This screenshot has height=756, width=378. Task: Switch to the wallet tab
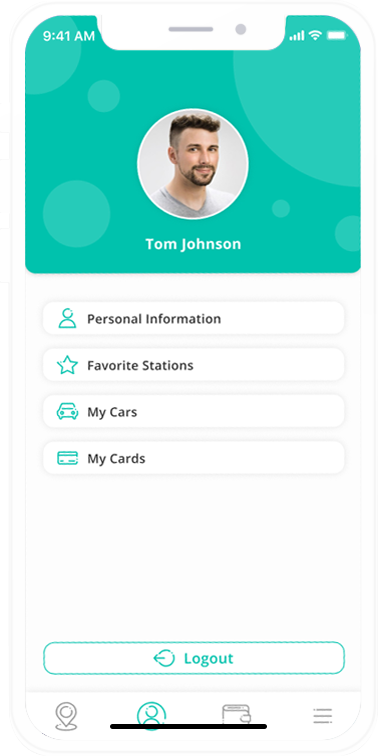click(236, 715)
